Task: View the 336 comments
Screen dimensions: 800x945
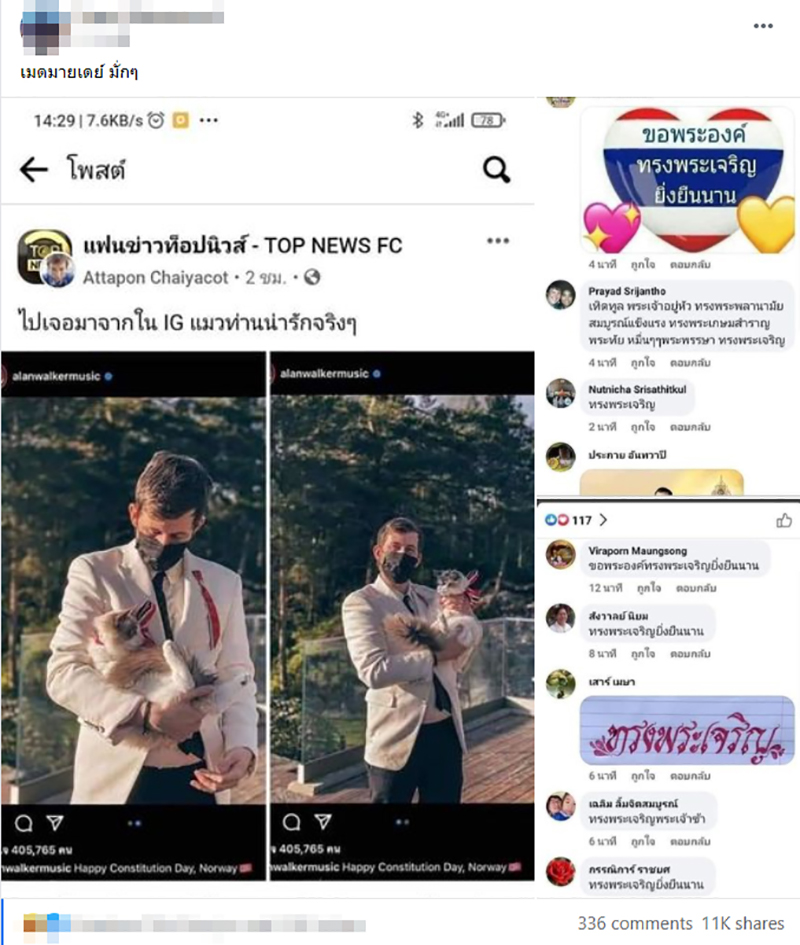Action: coord(634,923)
